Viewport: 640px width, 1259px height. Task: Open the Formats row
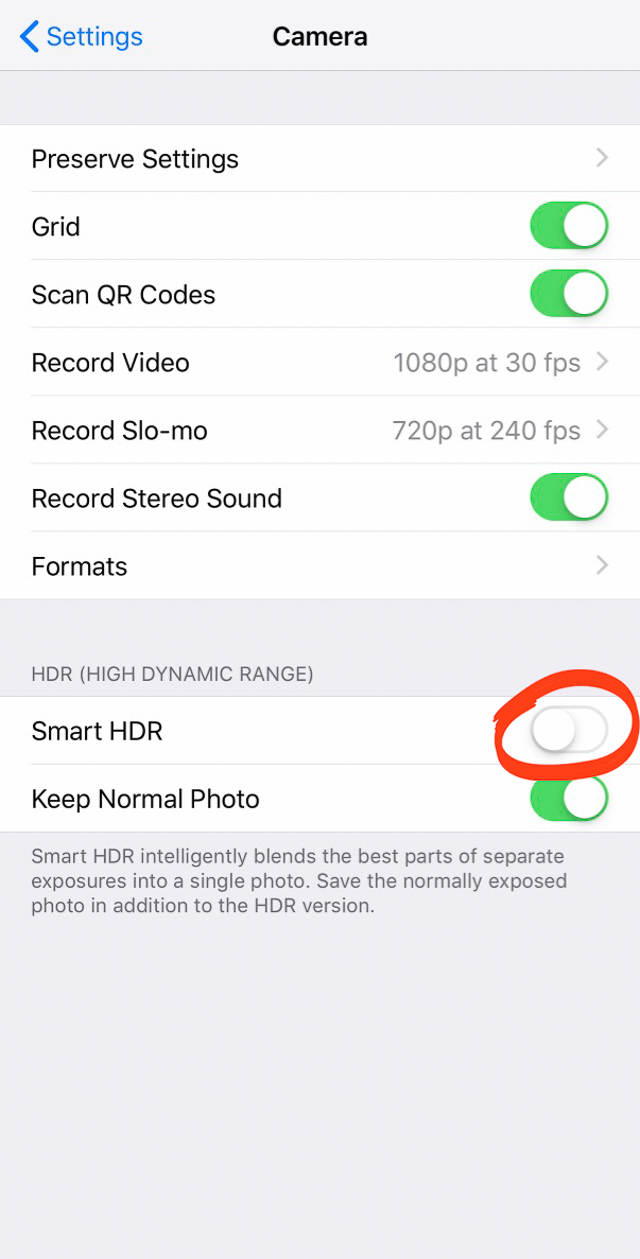coord(320,566)
